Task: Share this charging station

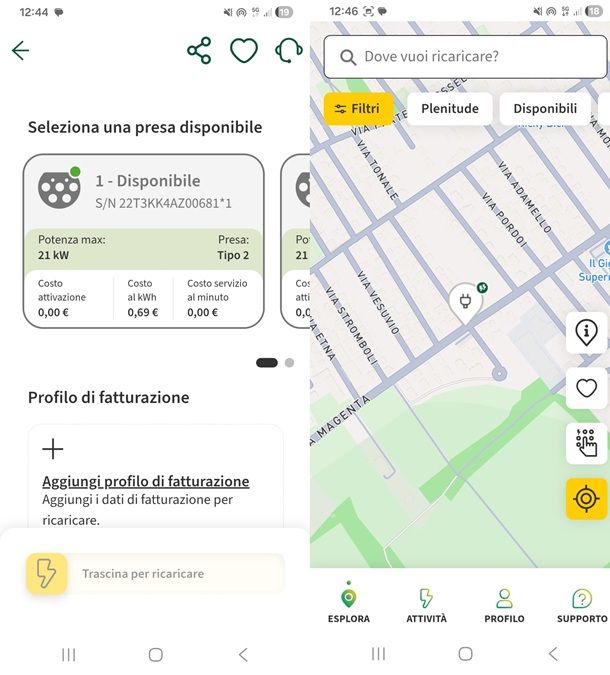Action: (x=199, y=51)
